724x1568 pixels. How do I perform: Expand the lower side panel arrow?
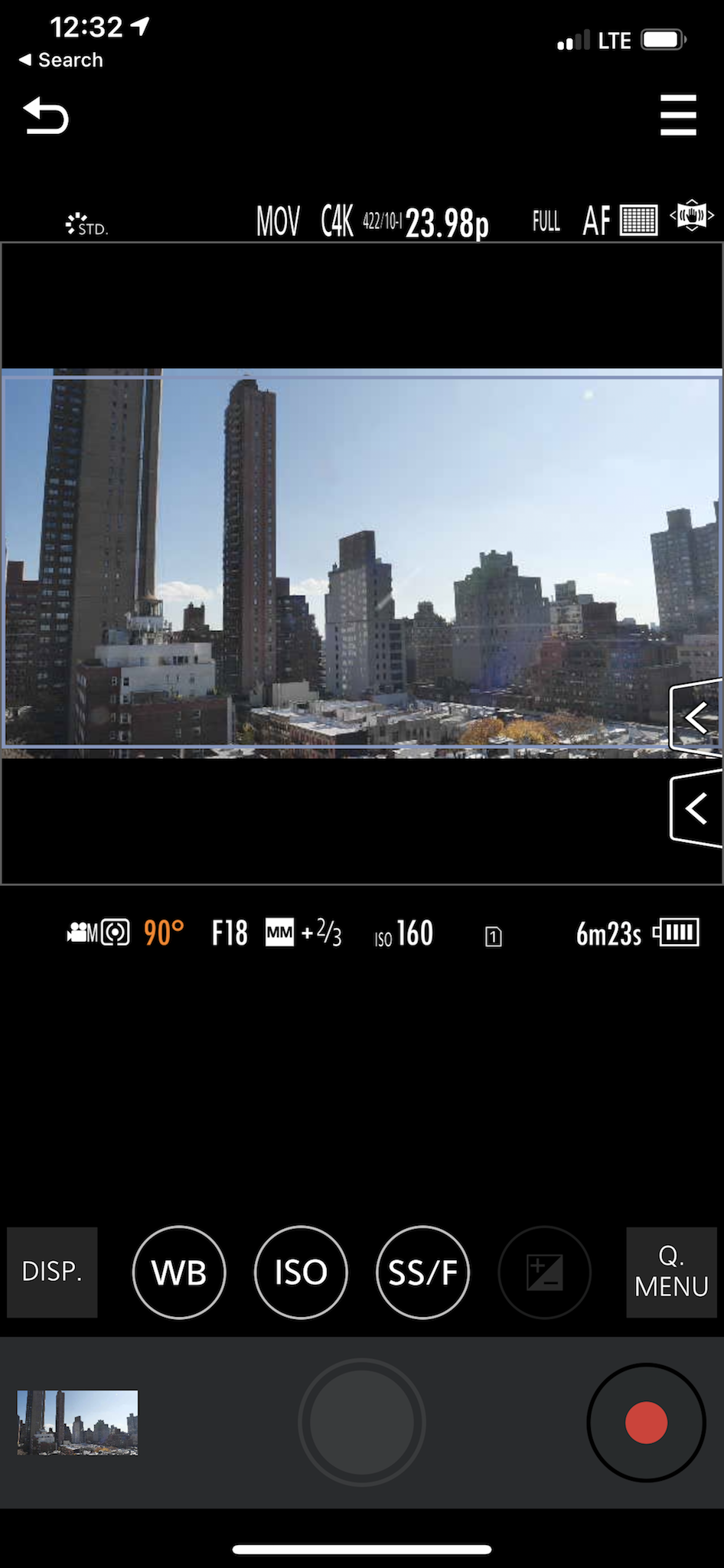[696, 808]
